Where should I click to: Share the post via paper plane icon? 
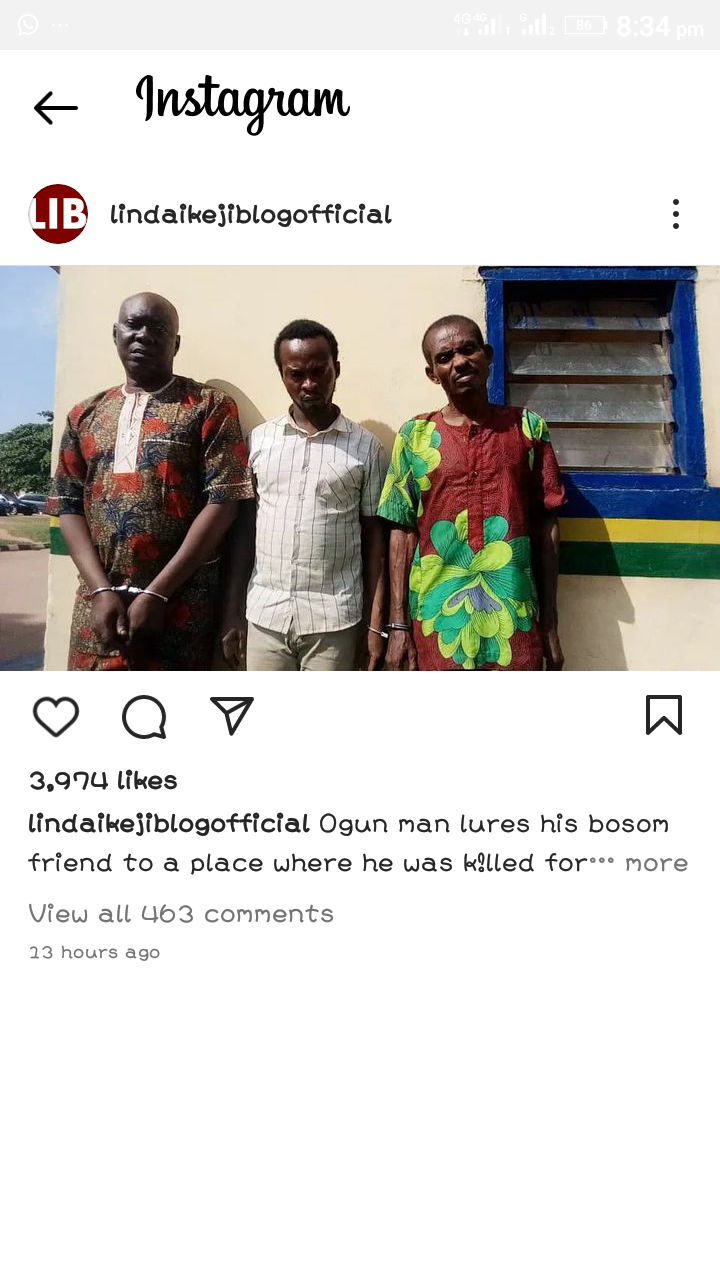pos(232,716)
